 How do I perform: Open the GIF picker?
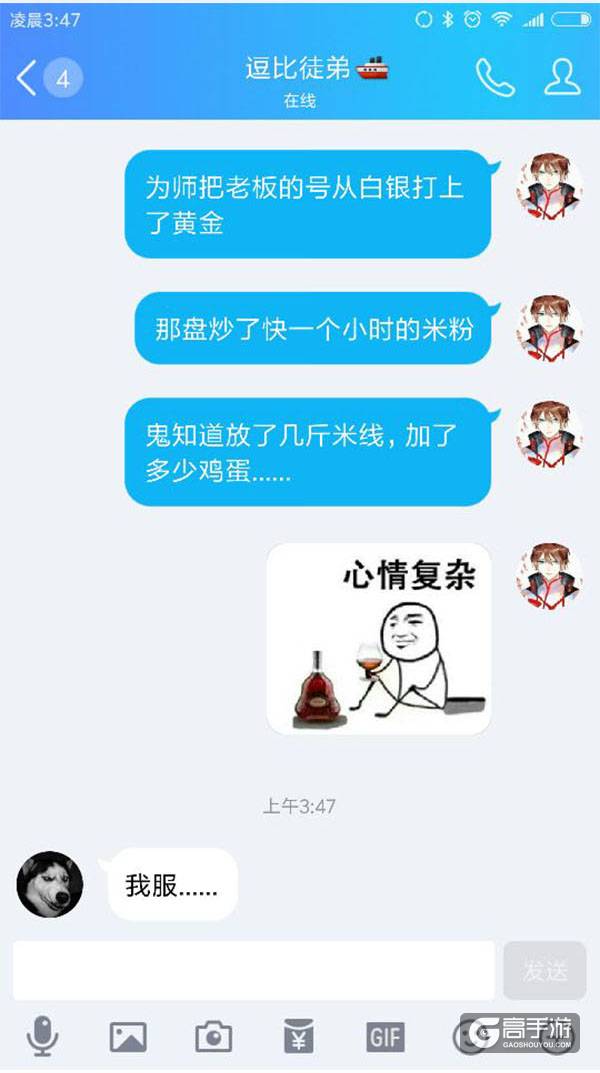click(x=385, y=1037)
